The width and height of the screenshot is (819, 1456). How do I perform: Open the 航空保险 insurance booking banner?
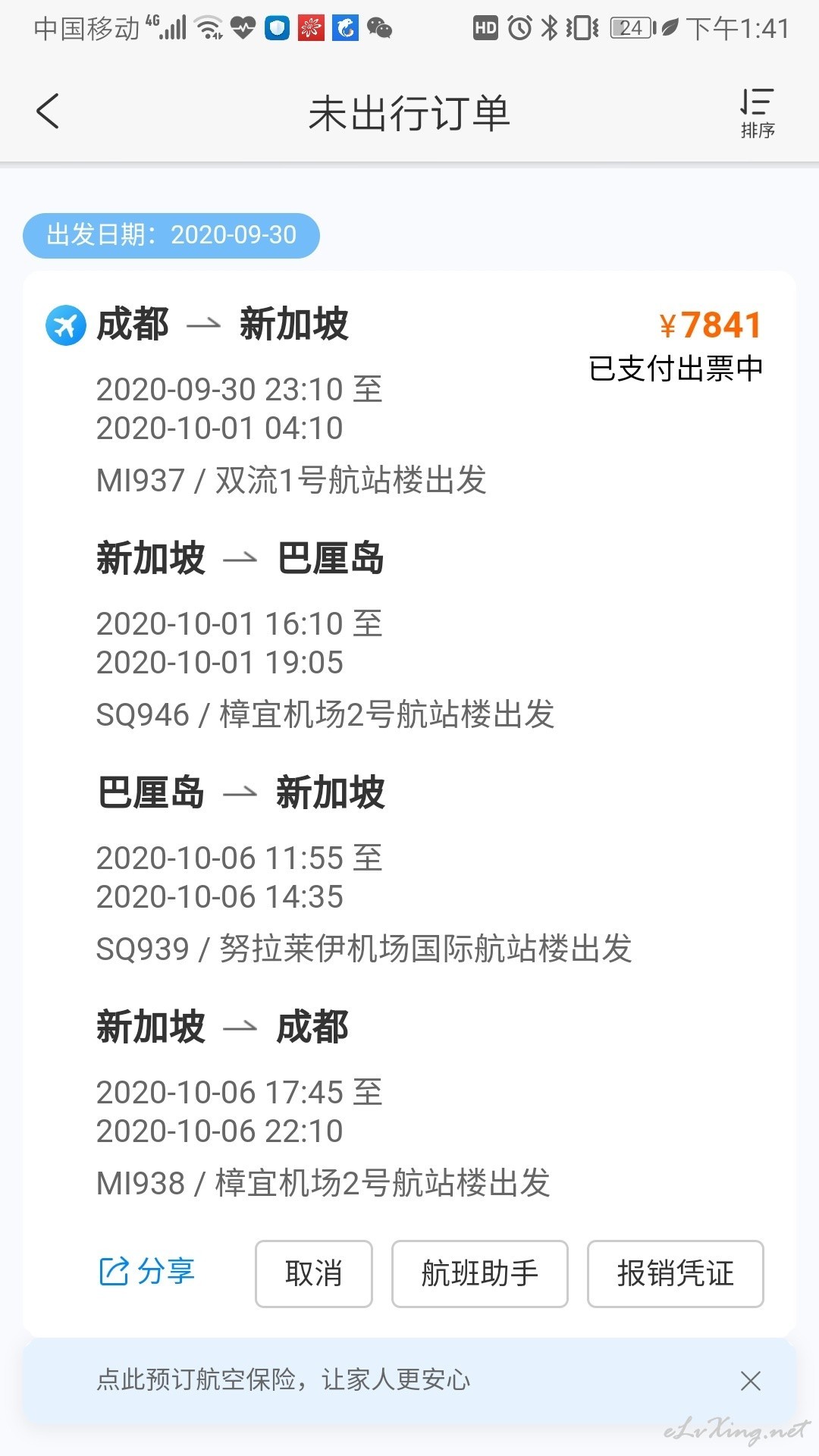pyautogui.click(x=379, y=1379)
